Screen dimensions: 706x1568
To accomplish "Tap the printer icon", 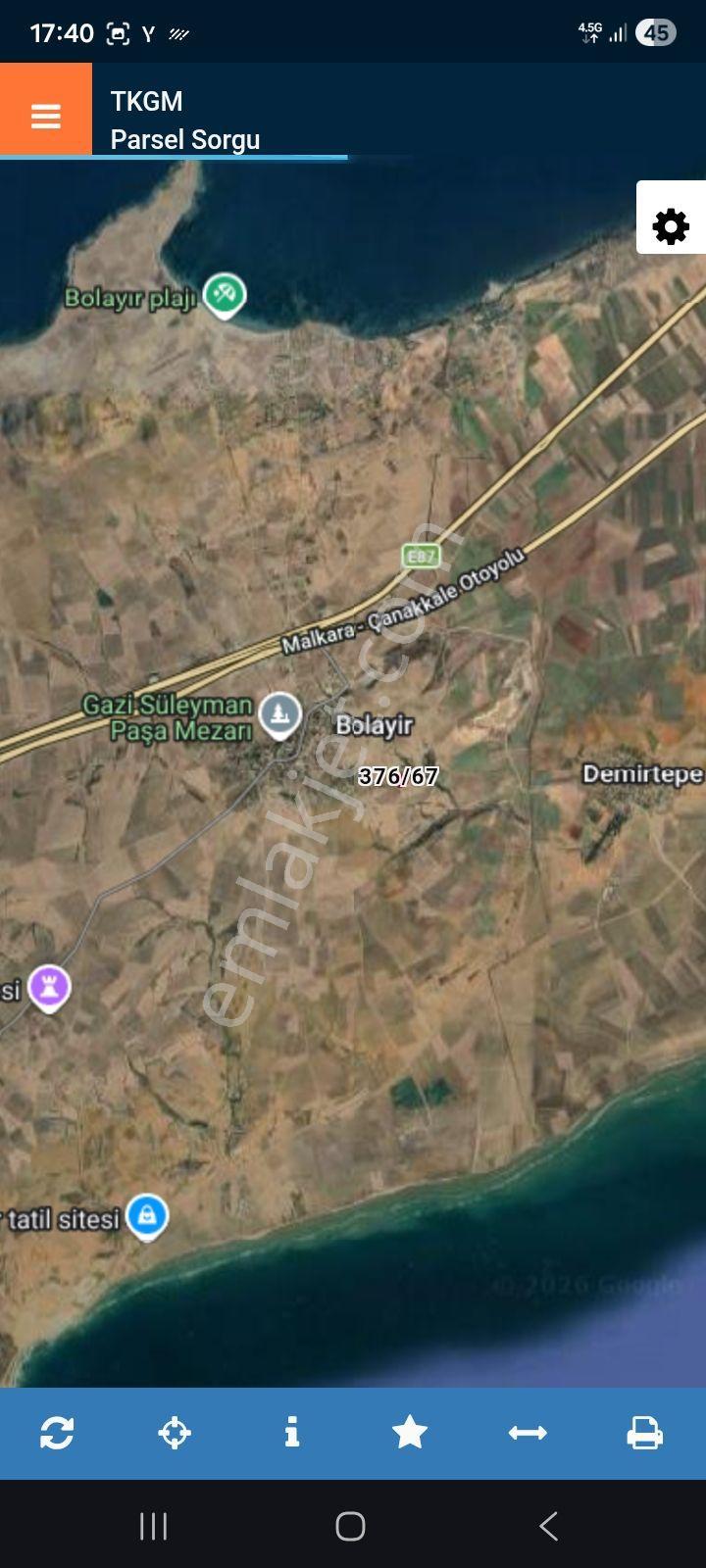I will 645,1433.
